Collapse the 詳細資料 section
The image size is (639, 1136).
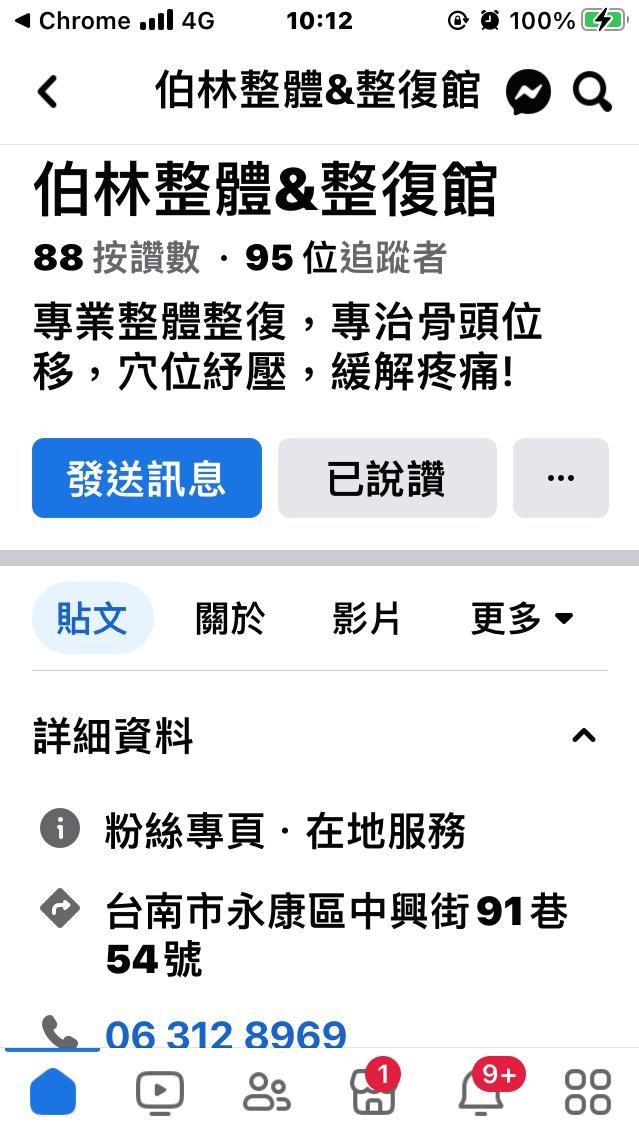pos(583,736)
